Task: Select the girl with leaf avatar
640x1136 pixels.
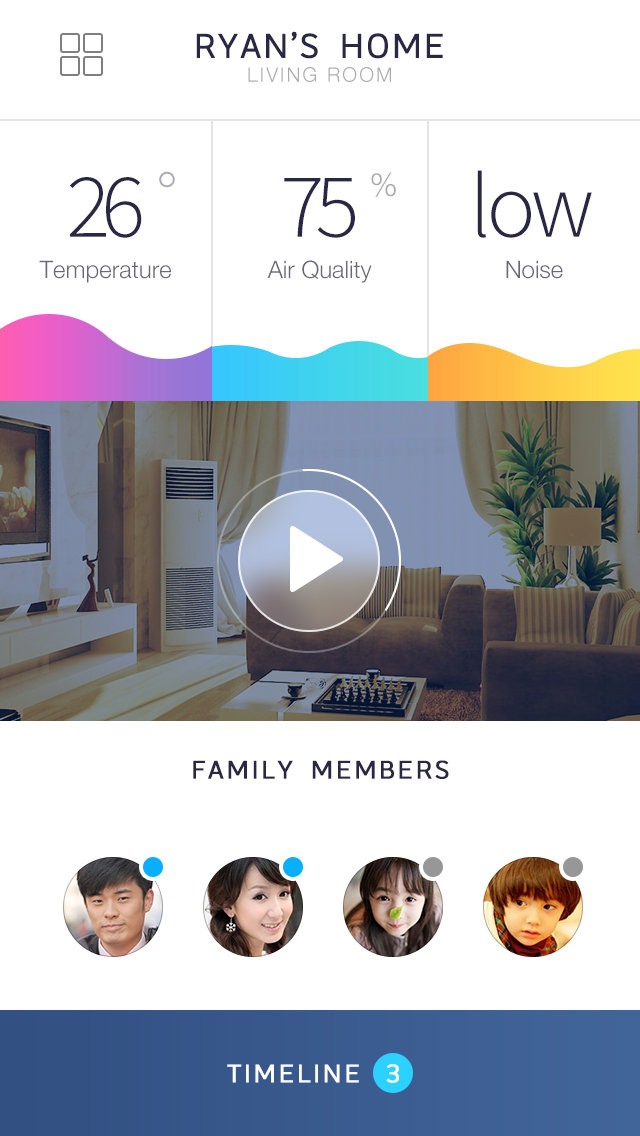Action: click(x=392, y=906)
